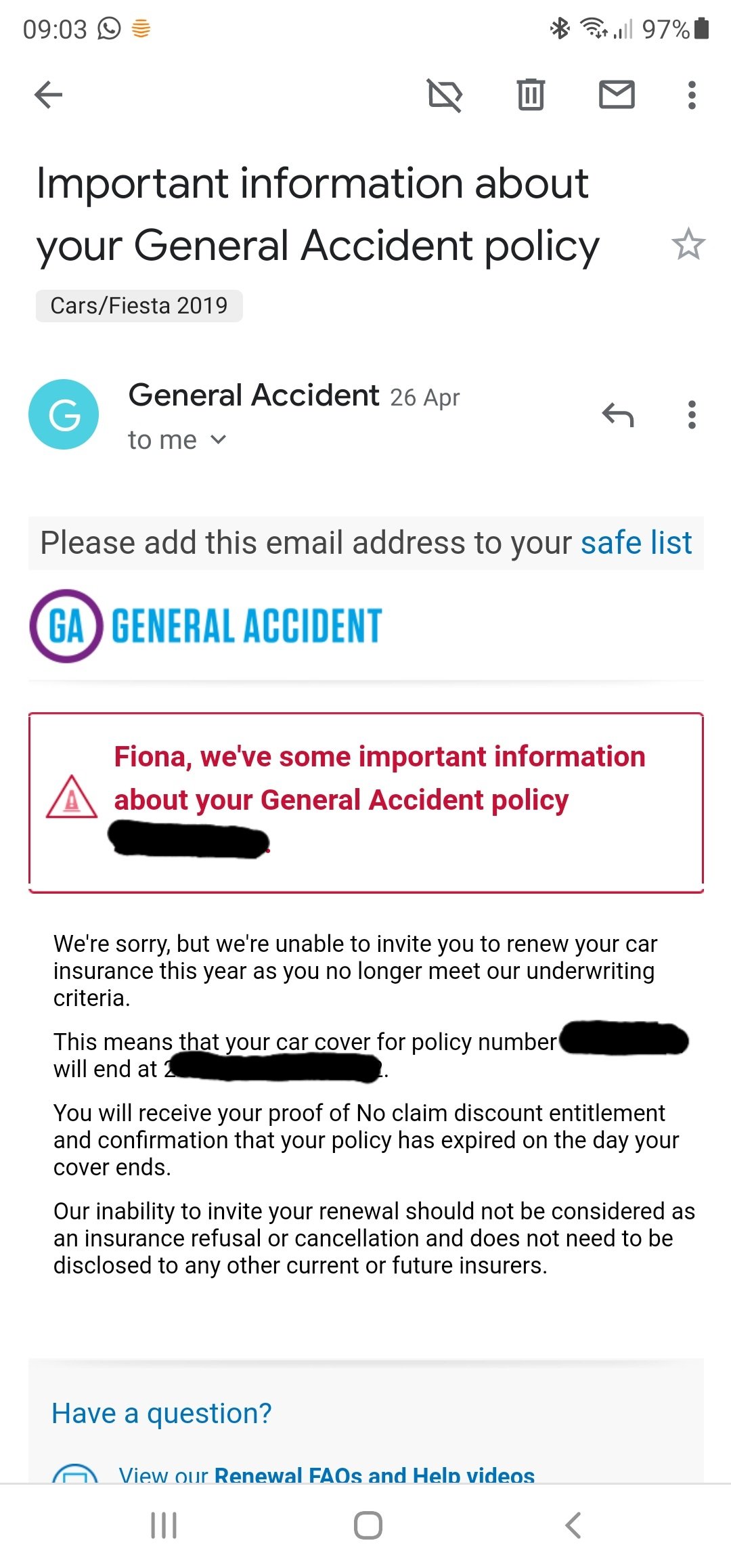This screenshot has width=731, height=1568.
Task: Open the "safe list" link
Action: tap(636, 543)
